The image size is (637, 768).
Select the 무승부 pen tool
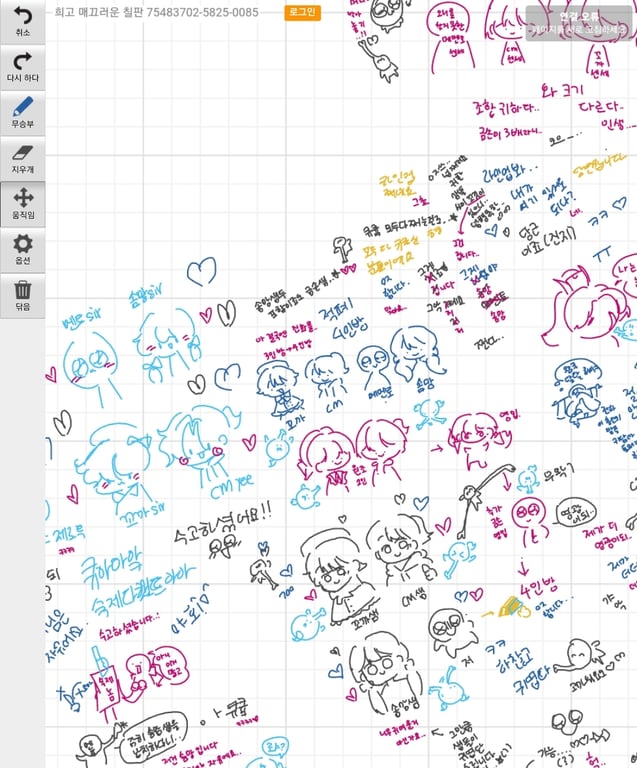(x=22, y=112)
